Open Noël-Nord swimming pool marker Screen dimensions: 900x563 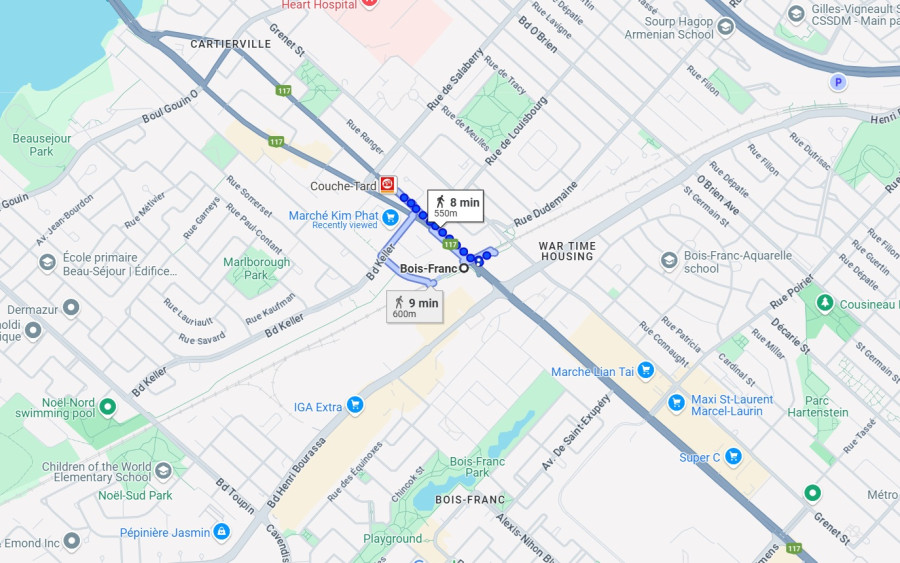[108, 407]
